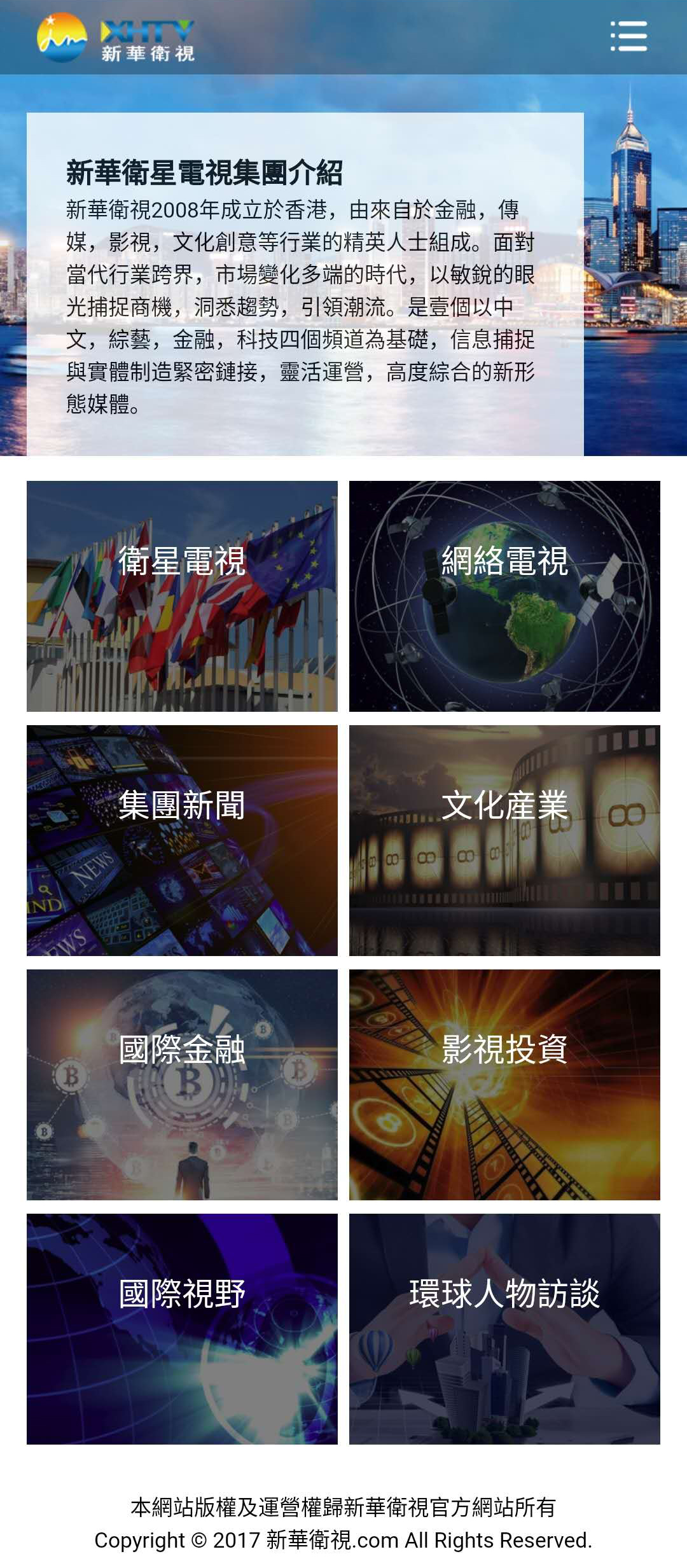This screenshot has width=687, height=1568.
Task: Select the 集團新聞 tile
Action: 182,840
